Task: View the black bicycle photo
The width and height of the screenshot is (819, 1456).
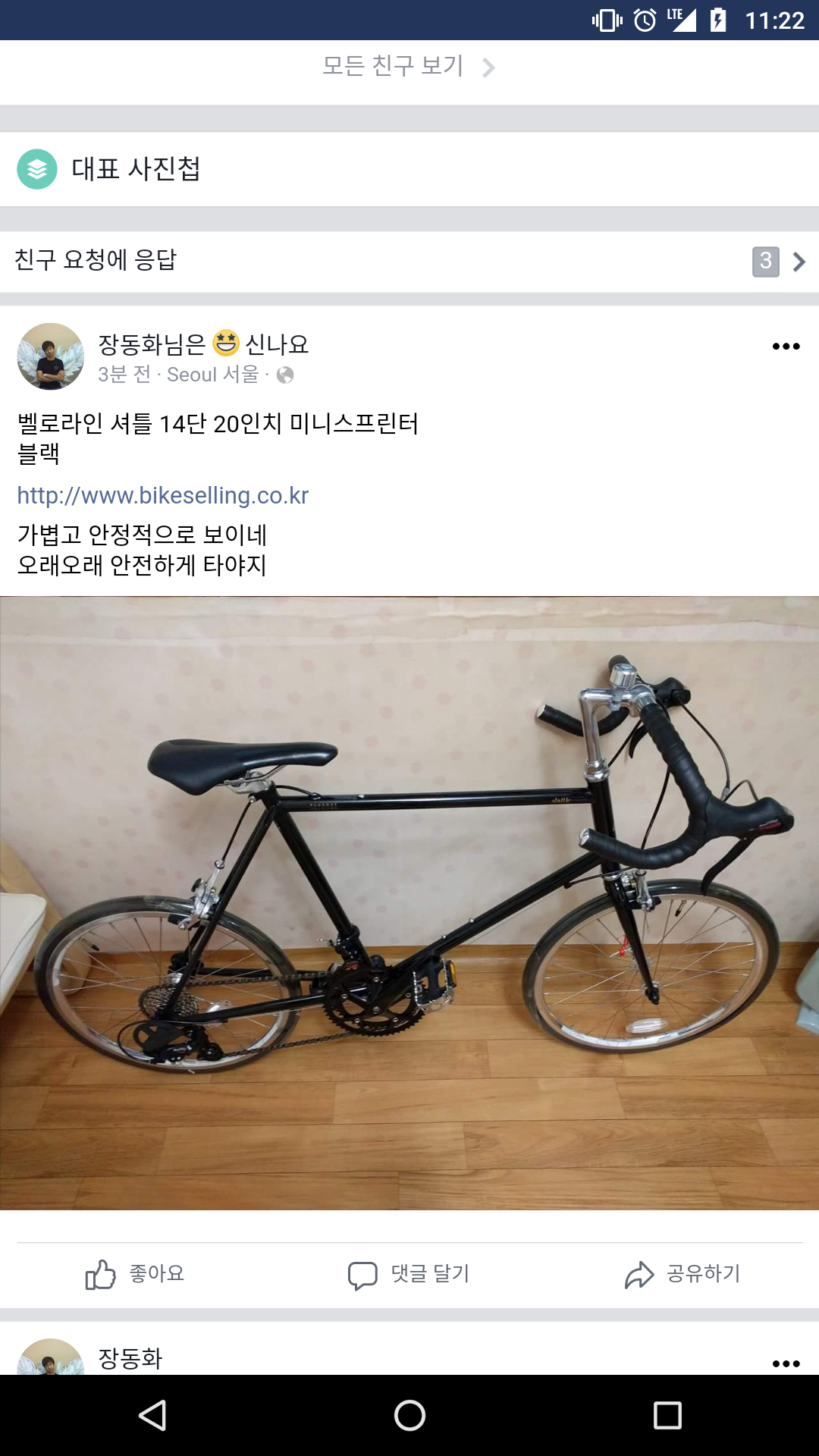Action: [409, 902]
